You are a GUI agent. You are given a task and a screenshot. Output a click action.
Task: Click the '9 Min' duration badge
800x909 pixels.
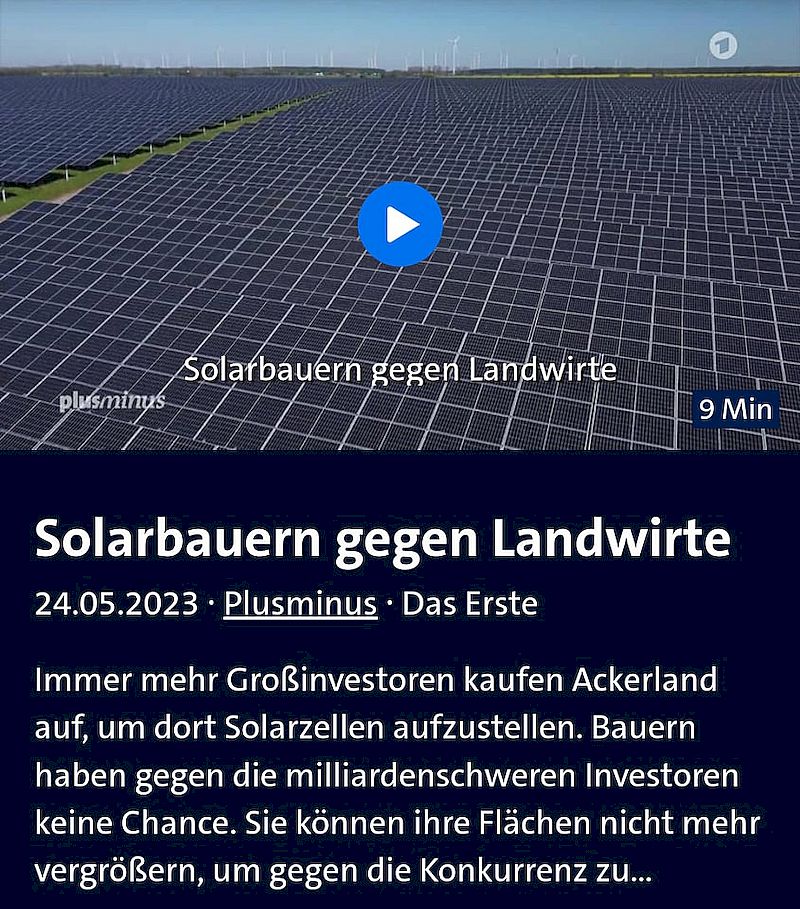pyautogui.click(x=734, y=409)
